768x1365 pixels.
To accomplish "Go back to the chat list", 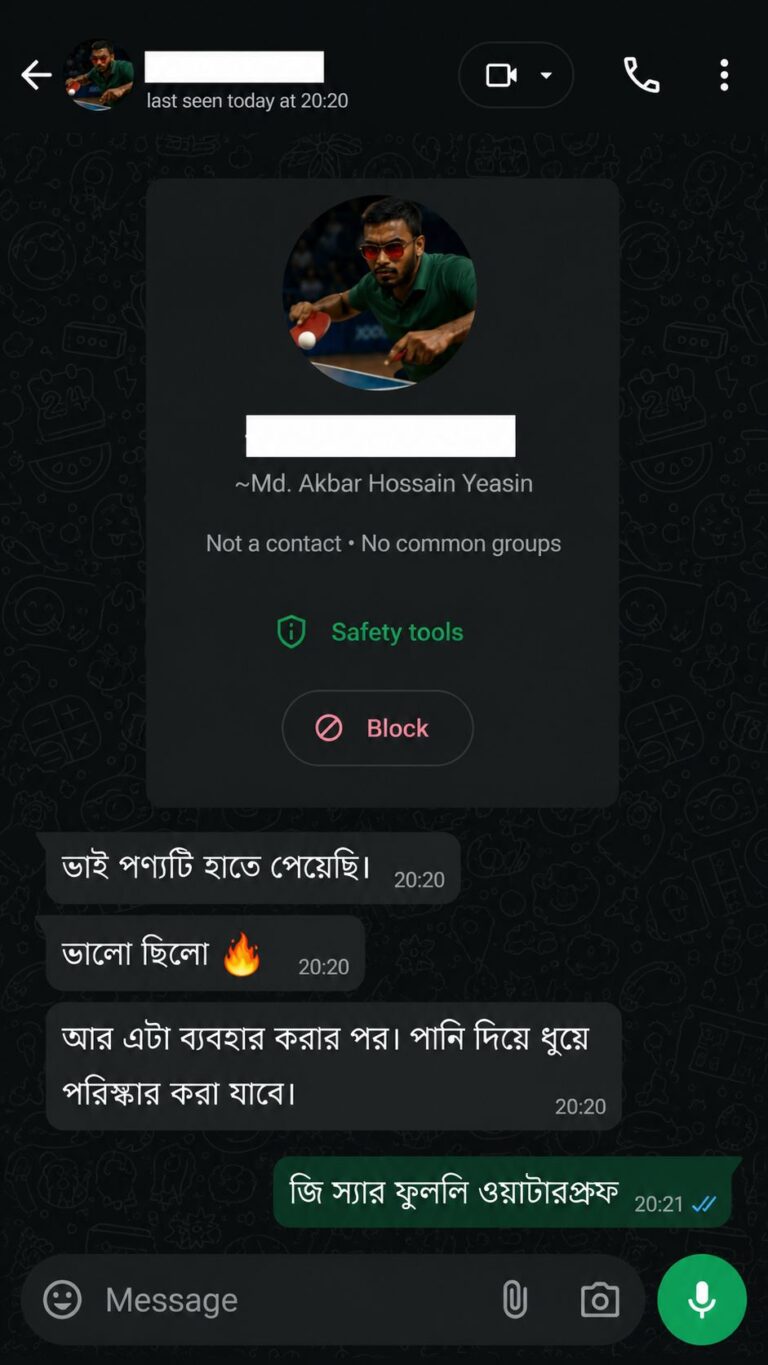I will [x=36, y=75].
